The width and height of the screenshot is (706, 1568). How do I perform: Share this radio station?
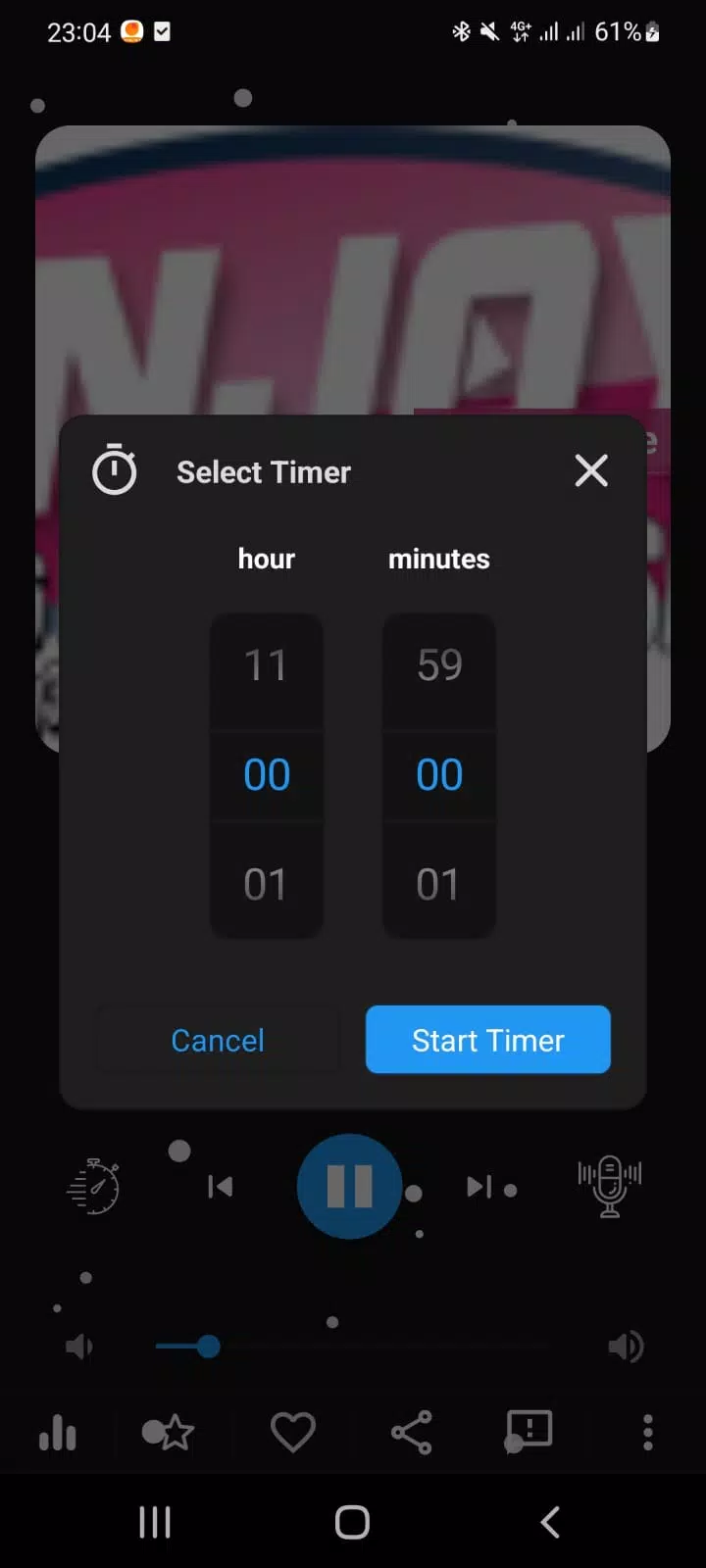point(411,1433)
